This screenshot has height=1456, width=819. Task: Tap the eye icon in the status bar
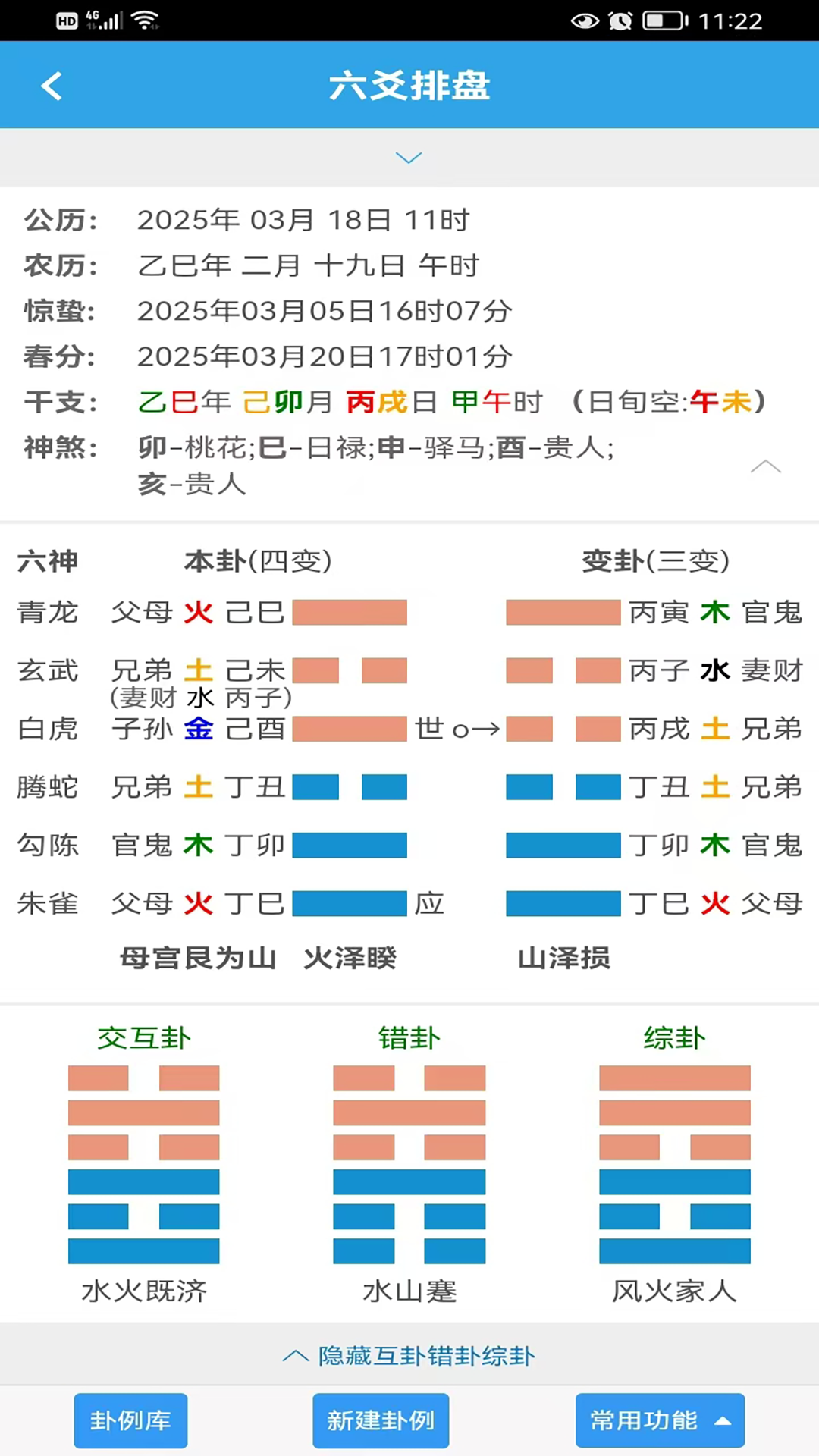coord(584,21)
